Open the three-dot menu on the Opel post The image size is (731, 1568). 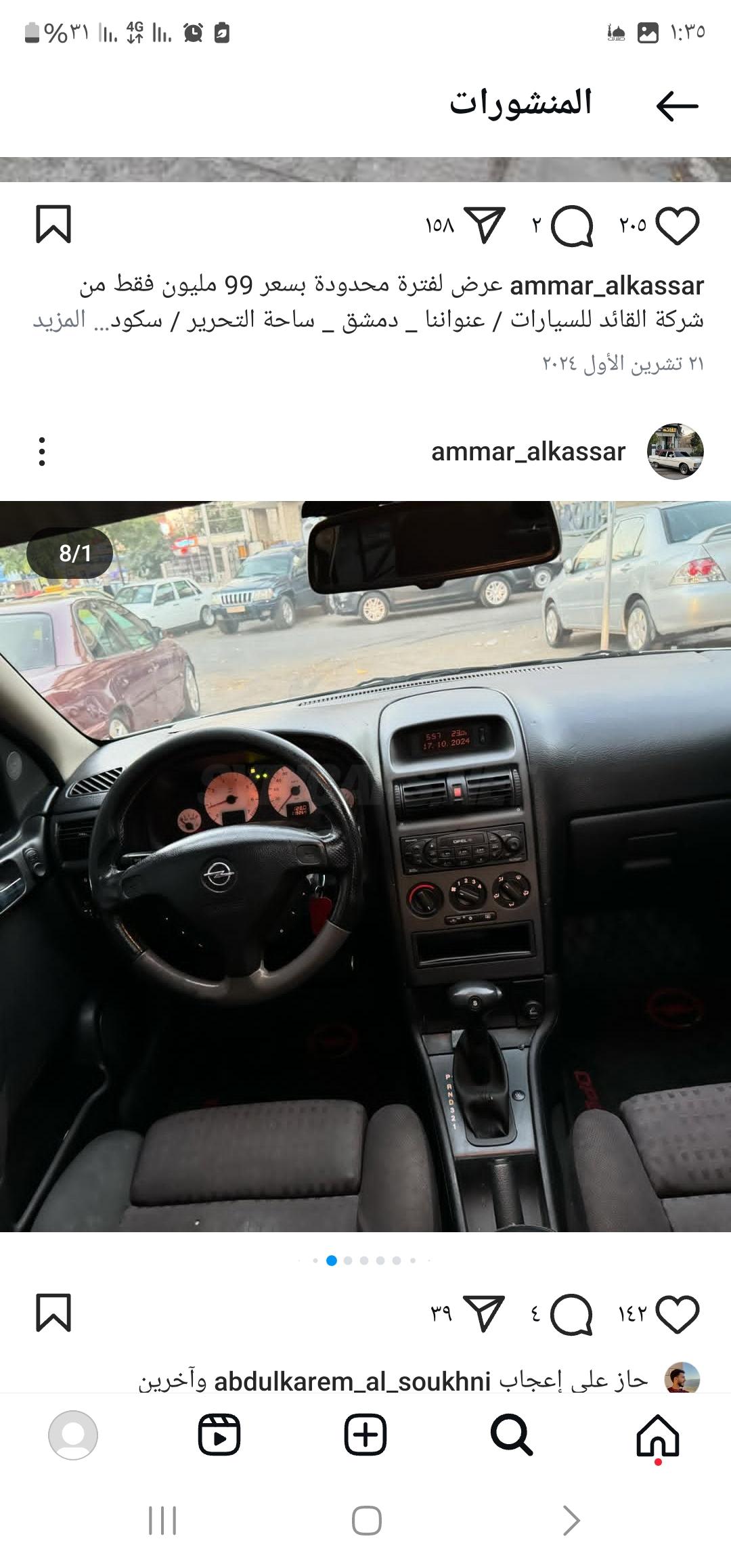pyautogui.click(x=42, y=452)
